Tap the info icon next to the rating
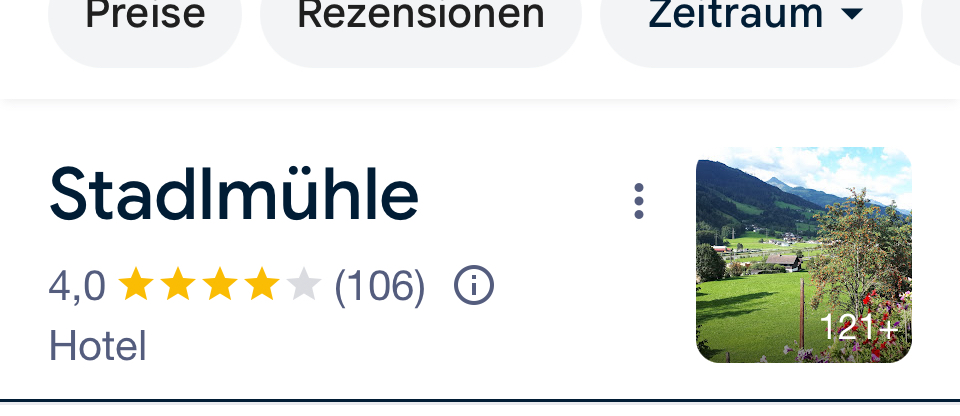The height and width of the screenshot is (416, 960). (474, 286)
